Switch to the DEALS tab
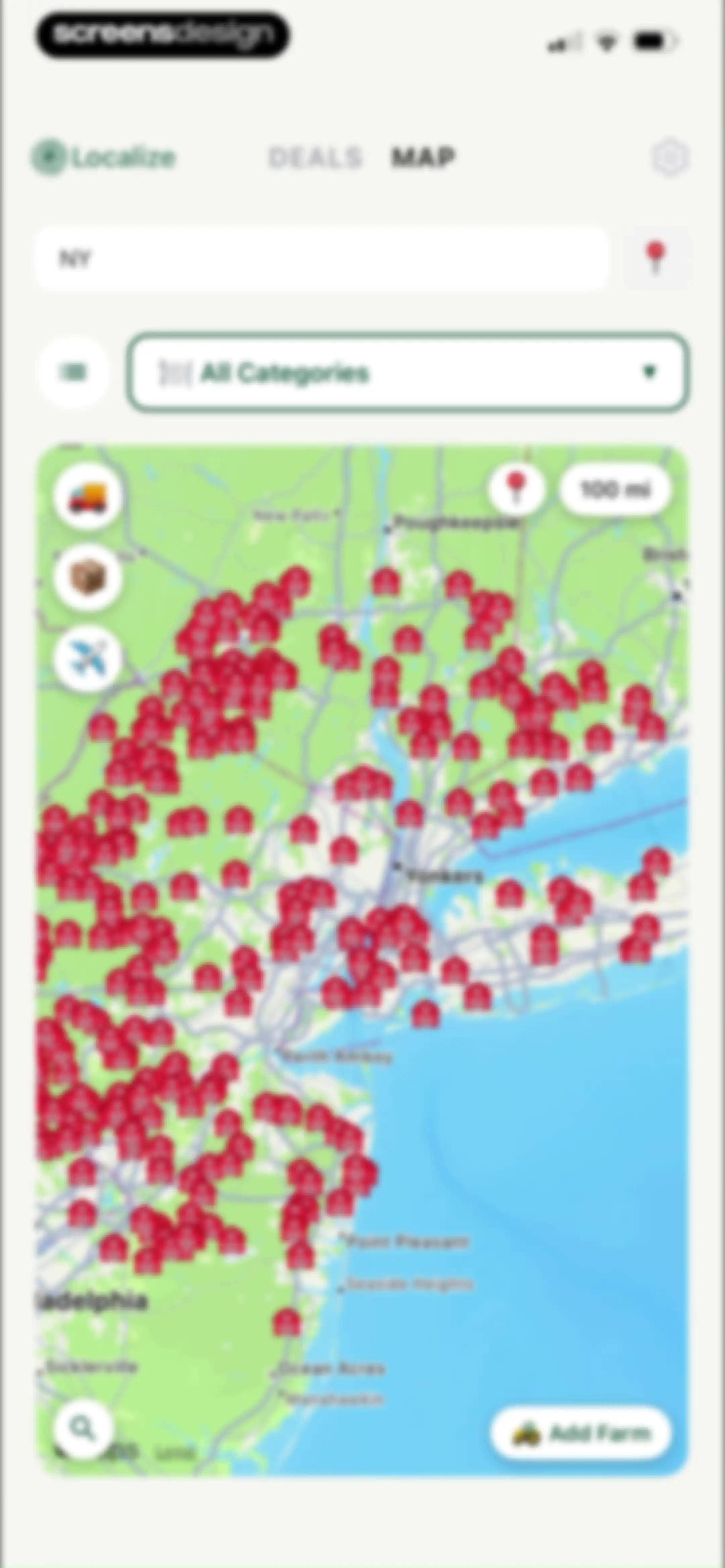This screenshot has width=725, height=1568. [x=315, y=158]
